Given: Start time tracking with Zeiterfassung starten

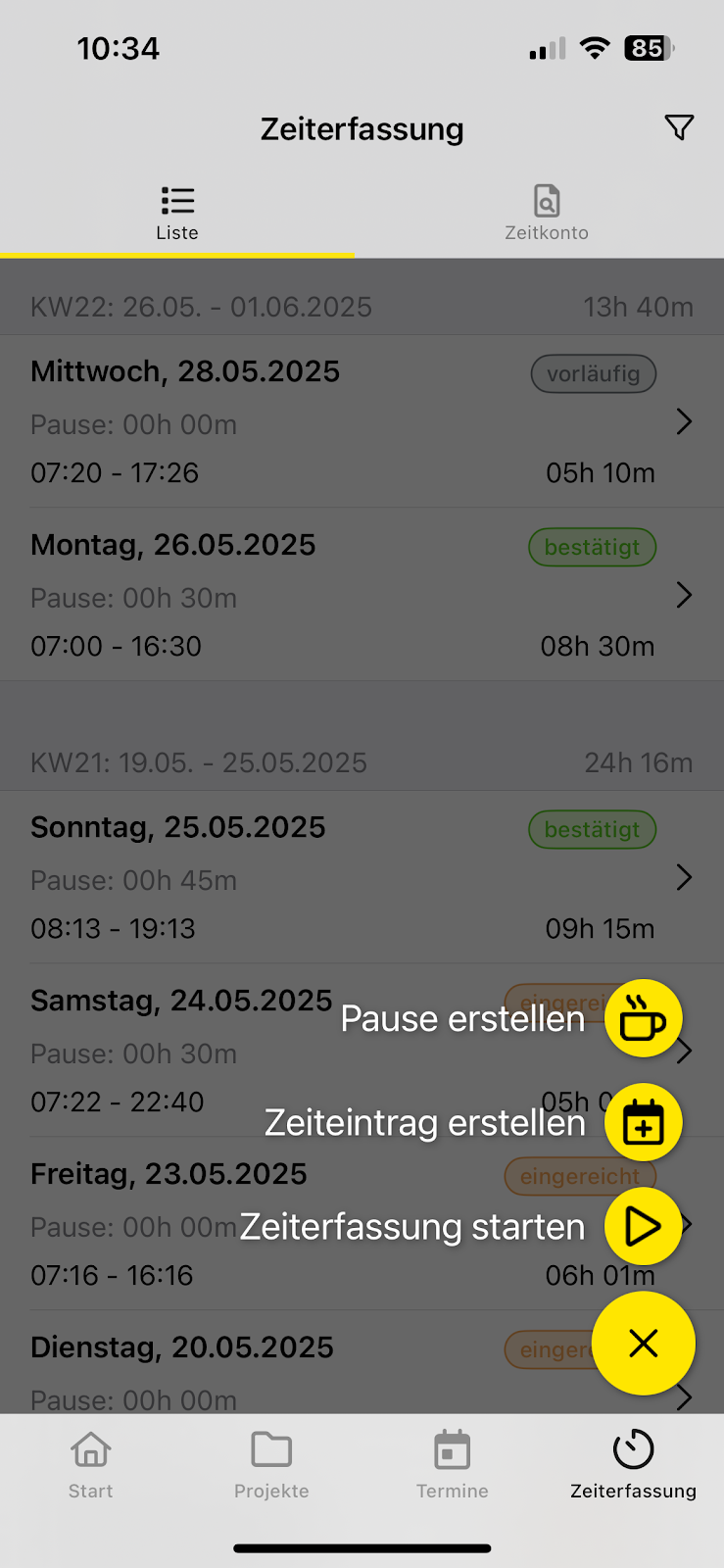Looking at the screenshot, I should pyautogui.click(x=643, y=1226).
